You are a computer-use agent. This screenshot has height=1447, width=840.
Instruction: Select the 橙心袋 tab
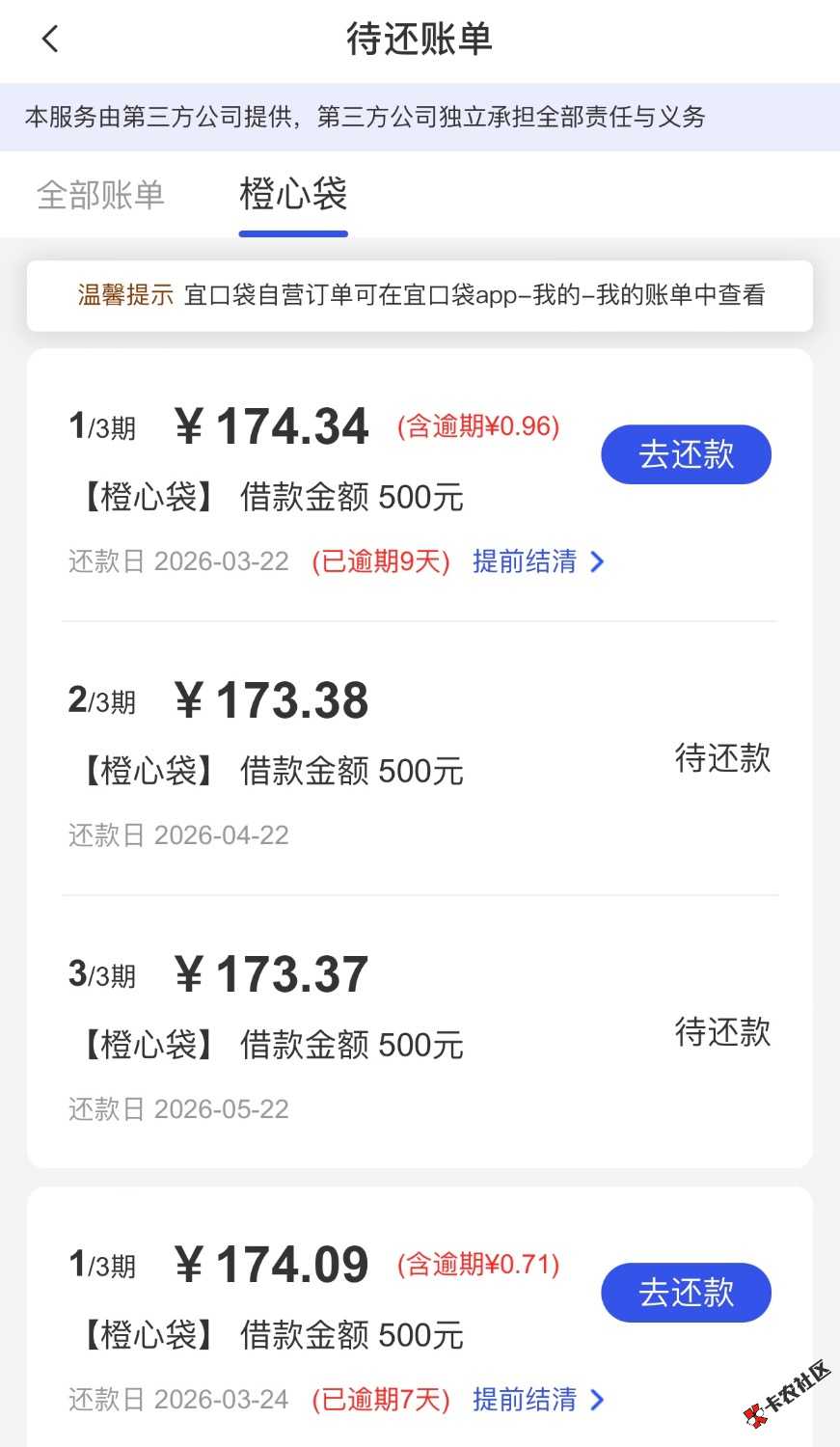293,195
